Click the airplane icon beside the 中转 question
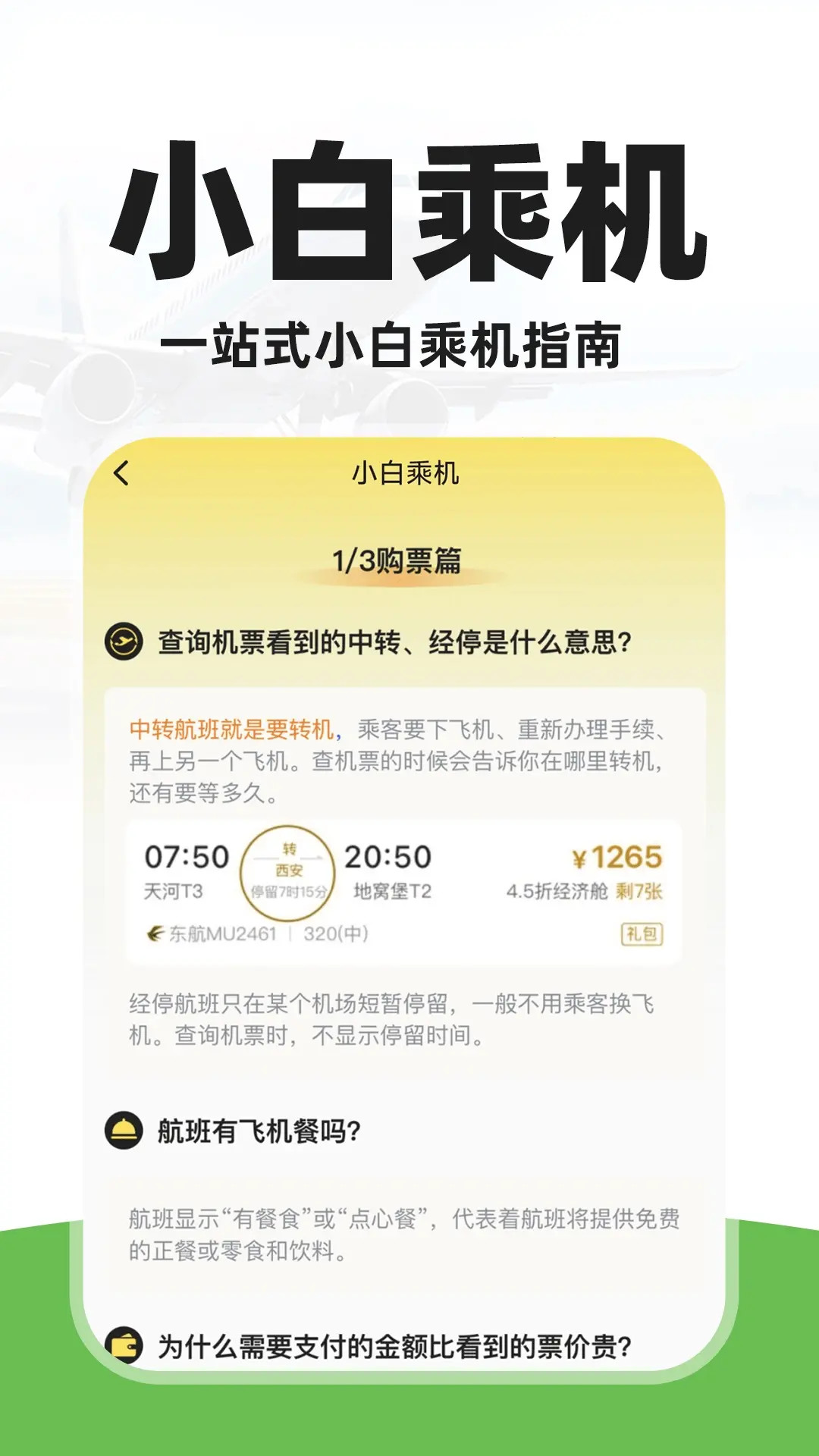The height and width of the screenshot is (1456, 819). coord(127,639)
